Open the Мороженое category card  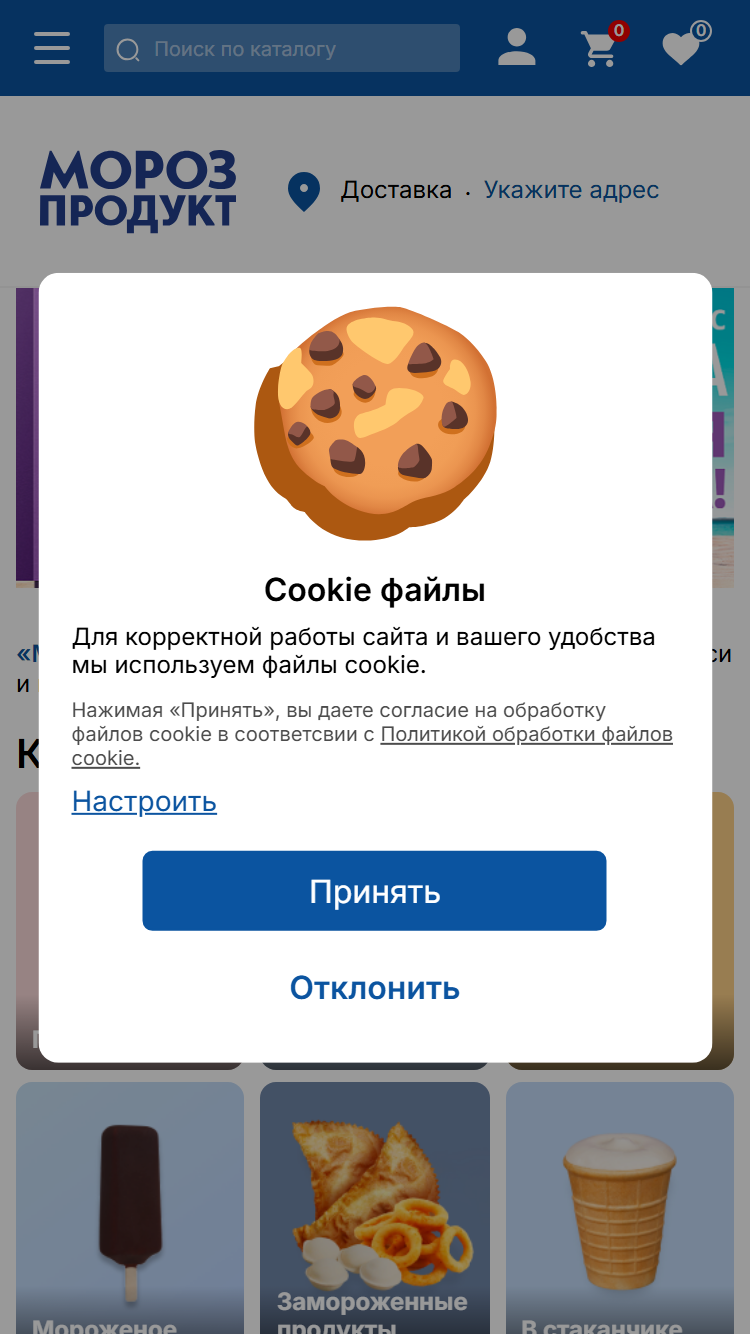[x=130, y=1208]
